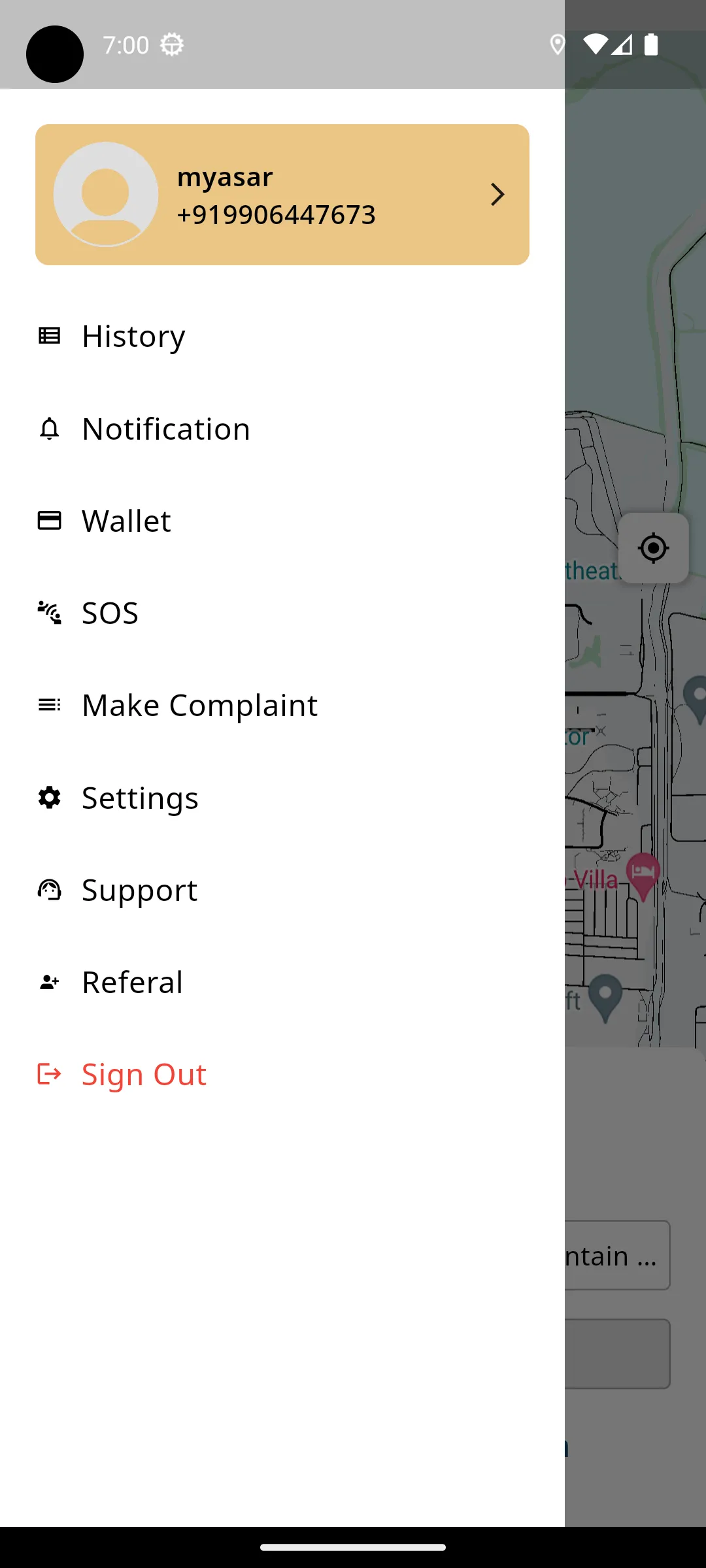Click the my-location crosshair button on map

[x=653, y=548]
